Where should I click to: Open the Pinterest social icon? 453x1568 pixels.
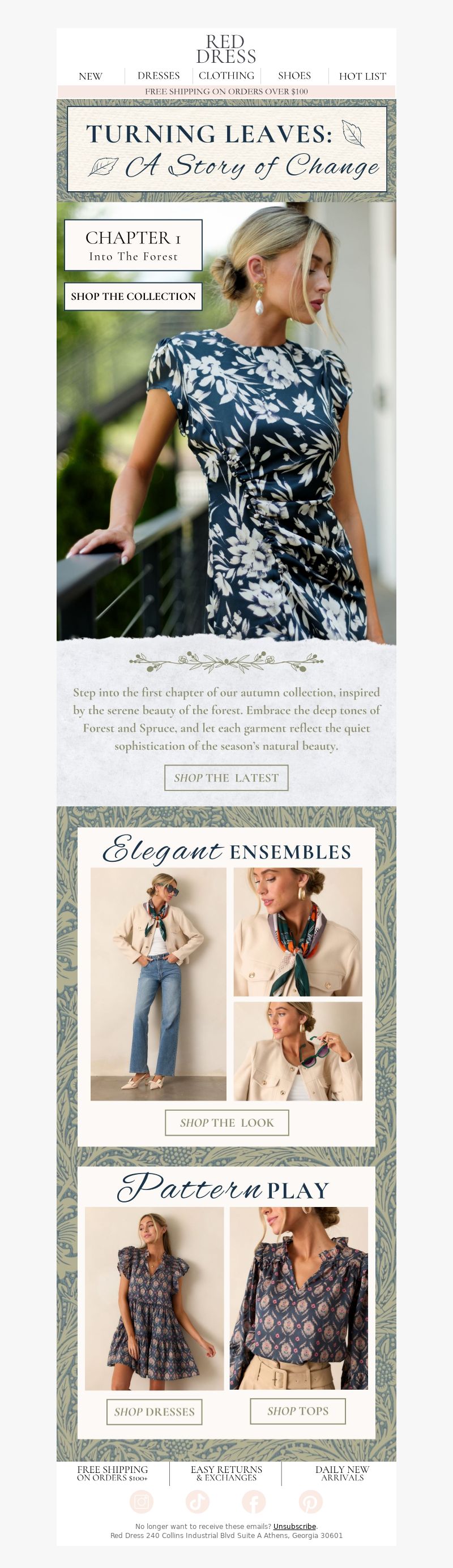click(x=310, y=1502)
